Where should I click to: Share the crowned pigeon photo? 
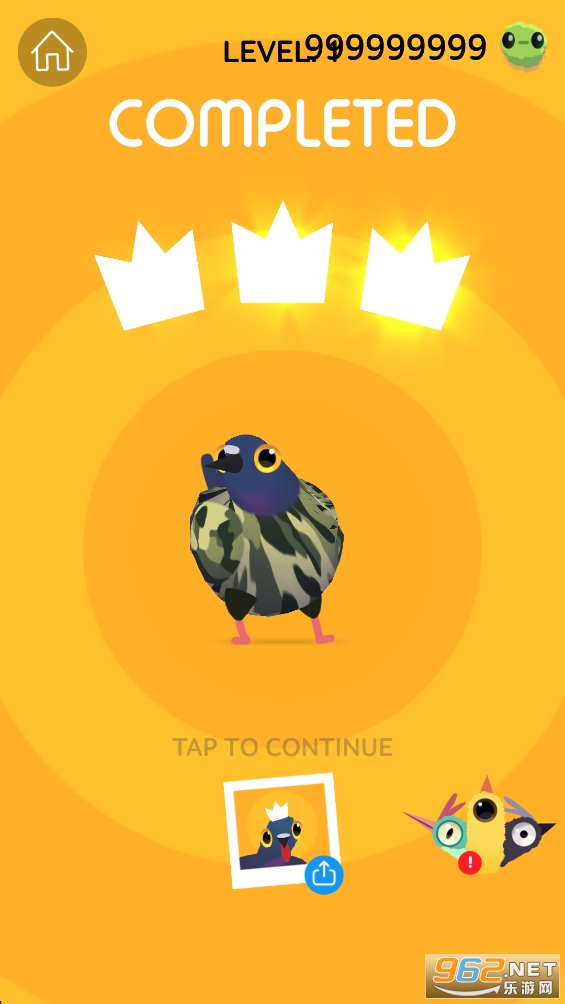coord(324,874)
